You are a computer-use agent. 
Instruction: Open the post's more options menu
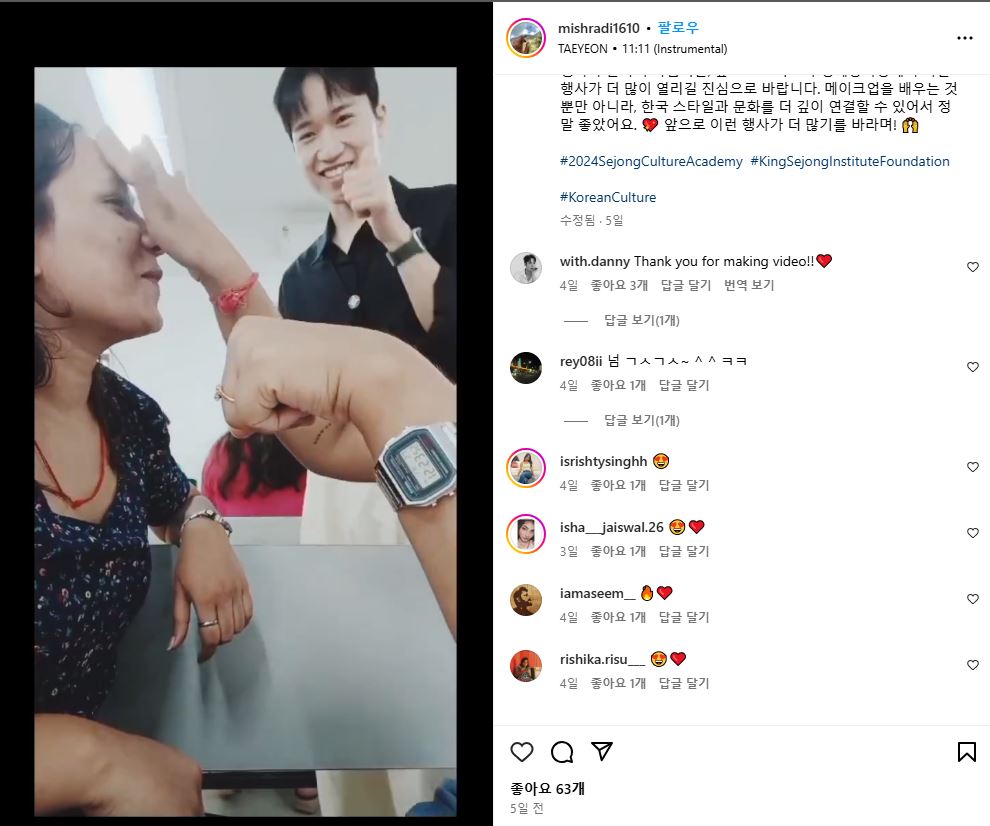click(964, 38)
